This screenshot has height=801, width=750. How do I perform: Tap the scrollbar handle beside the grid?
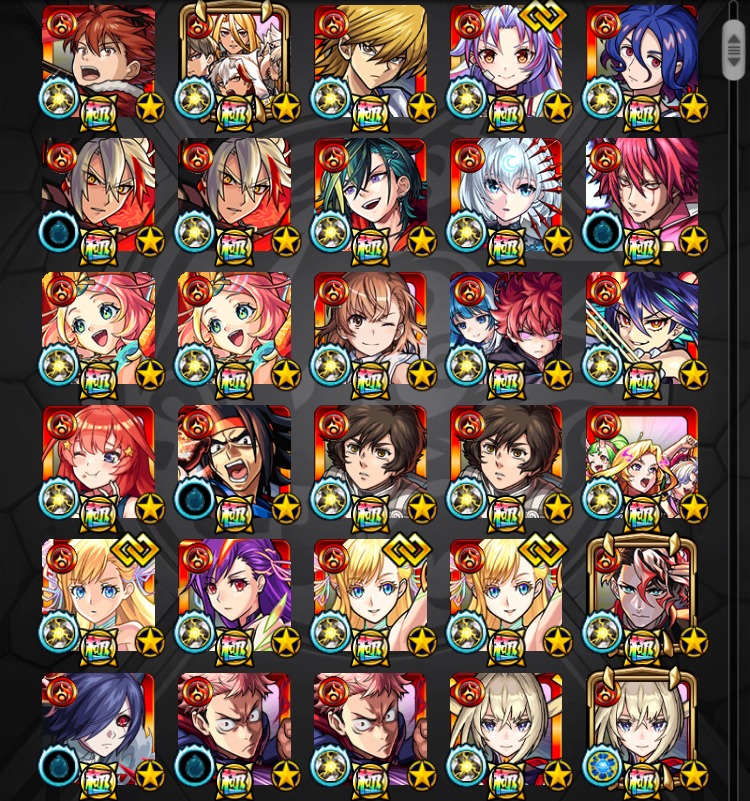[733, 49]
